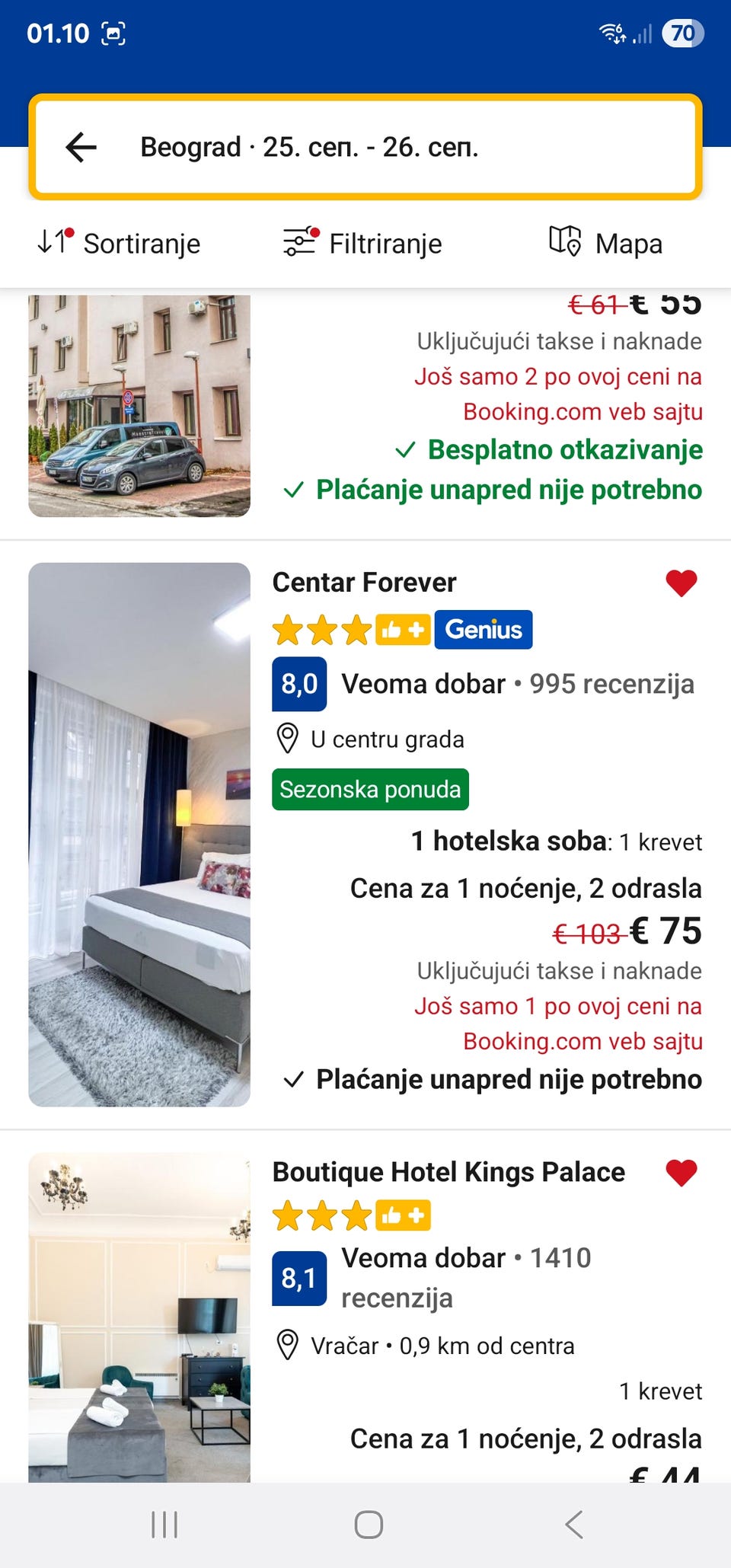Unsave Boutique Hotel Kings Palace heart

tap(681, 1173)
